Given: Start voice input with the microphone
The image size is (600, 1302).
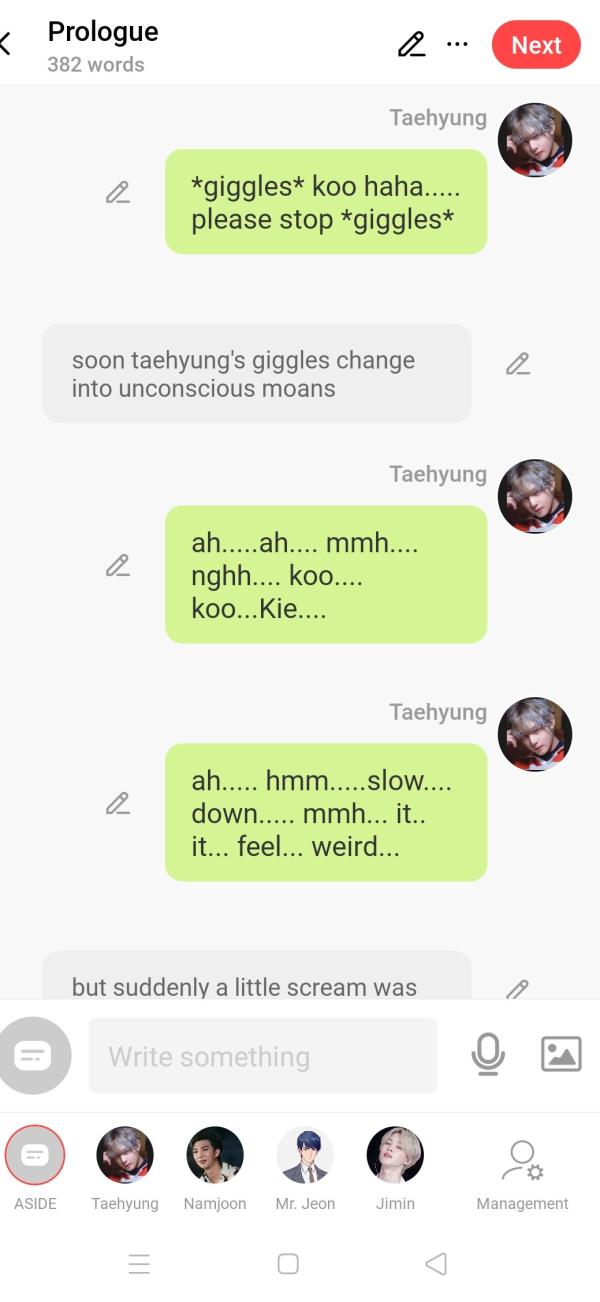Looking at the screenshot, I should click(488, 1054).
